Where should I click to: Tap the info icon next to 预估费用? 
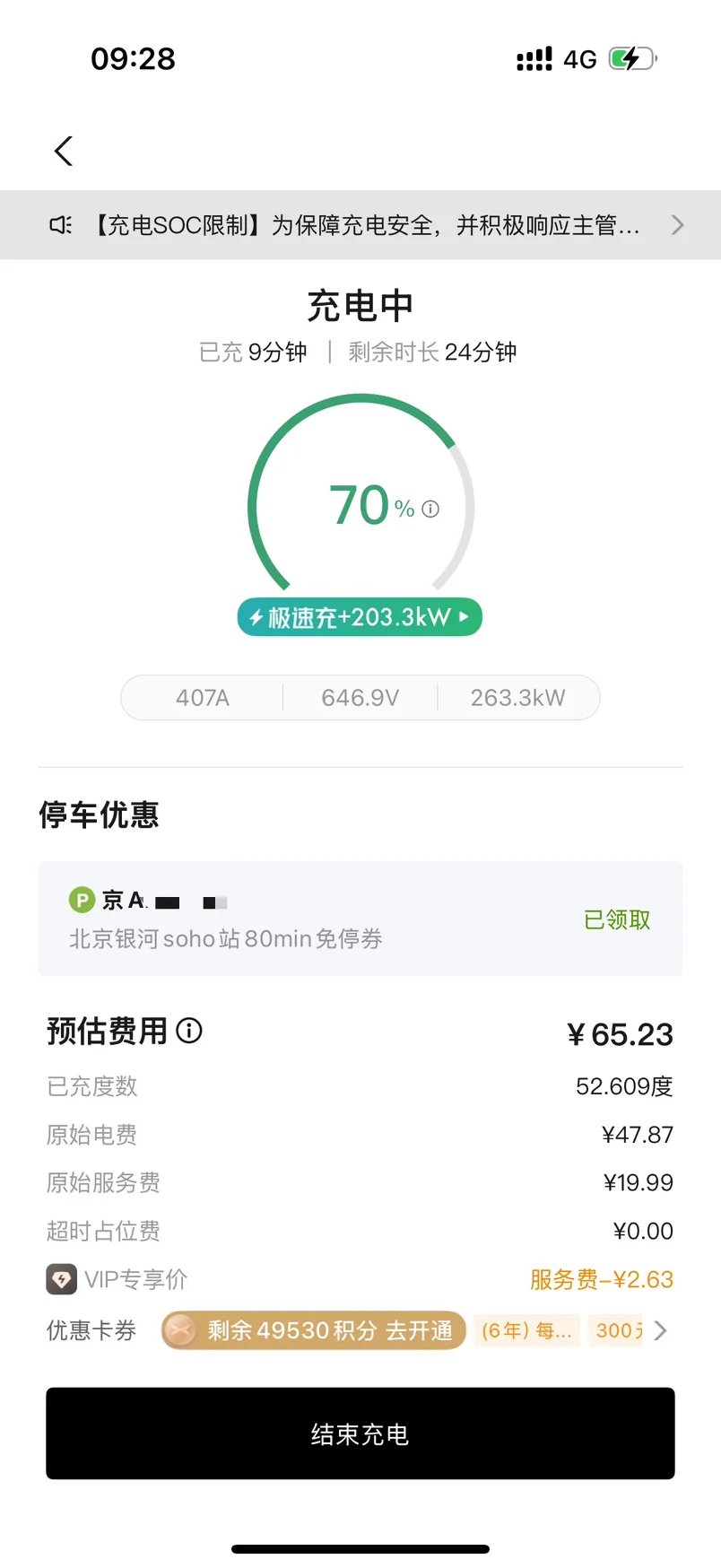click(189, 1031)
